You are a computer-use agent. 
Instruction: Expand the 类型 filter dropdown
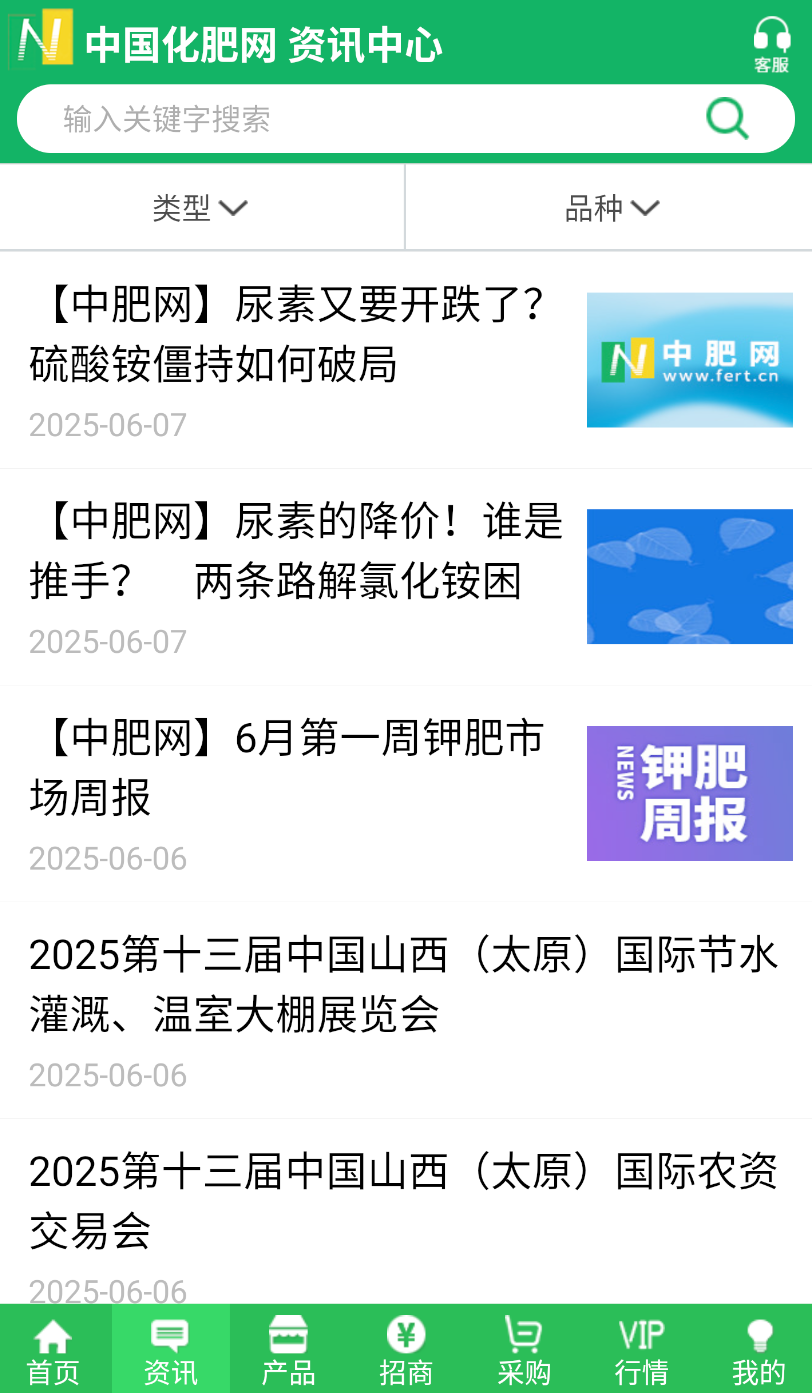[x=200, y=208]
